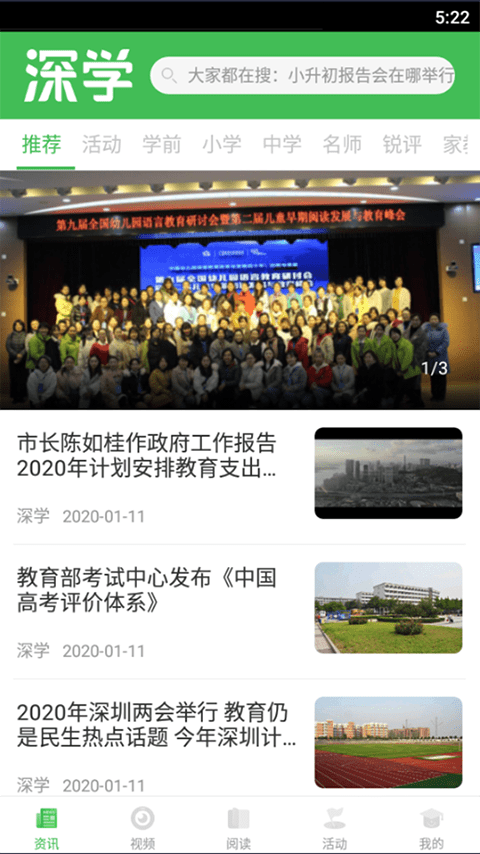Select the 中学 tab

pos(282,144)
